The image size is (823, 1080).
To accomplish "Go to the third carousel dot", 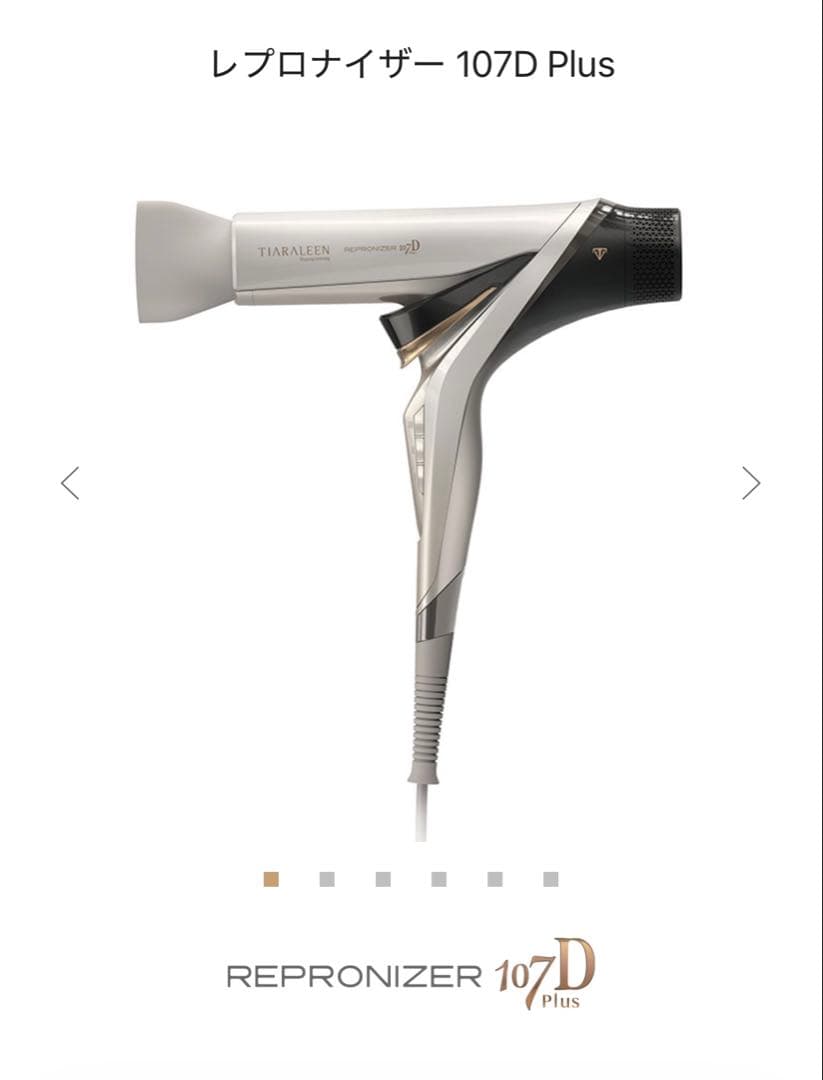I will 383,880.
